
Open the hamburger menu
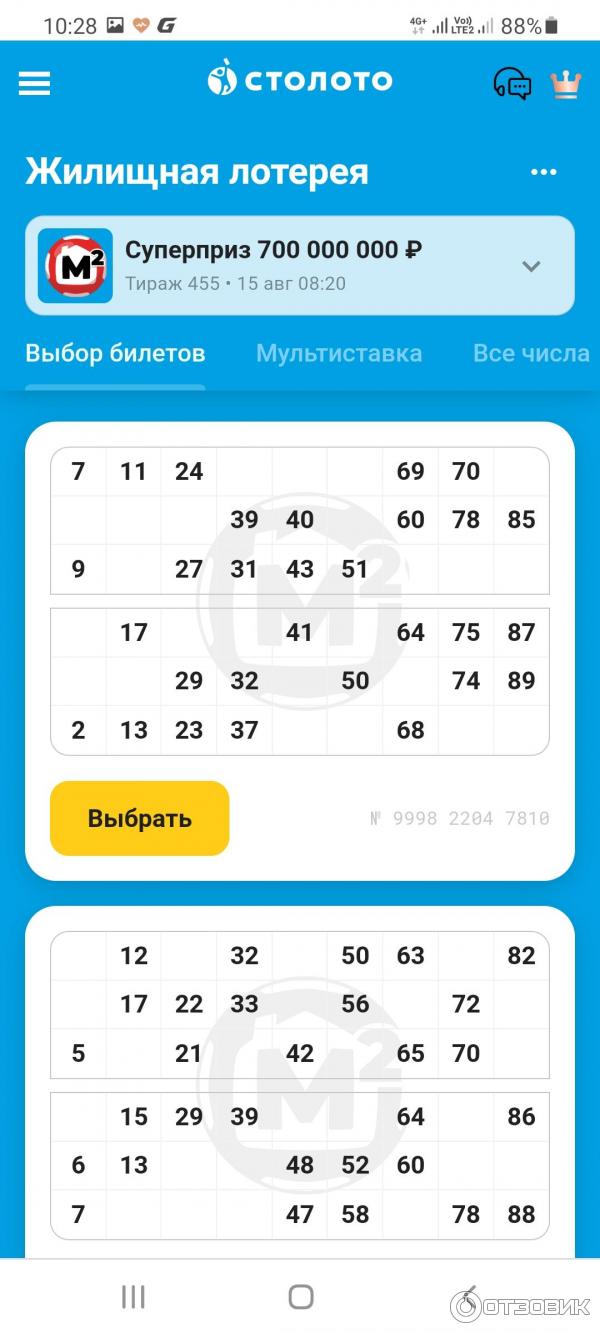coord(34,83)
